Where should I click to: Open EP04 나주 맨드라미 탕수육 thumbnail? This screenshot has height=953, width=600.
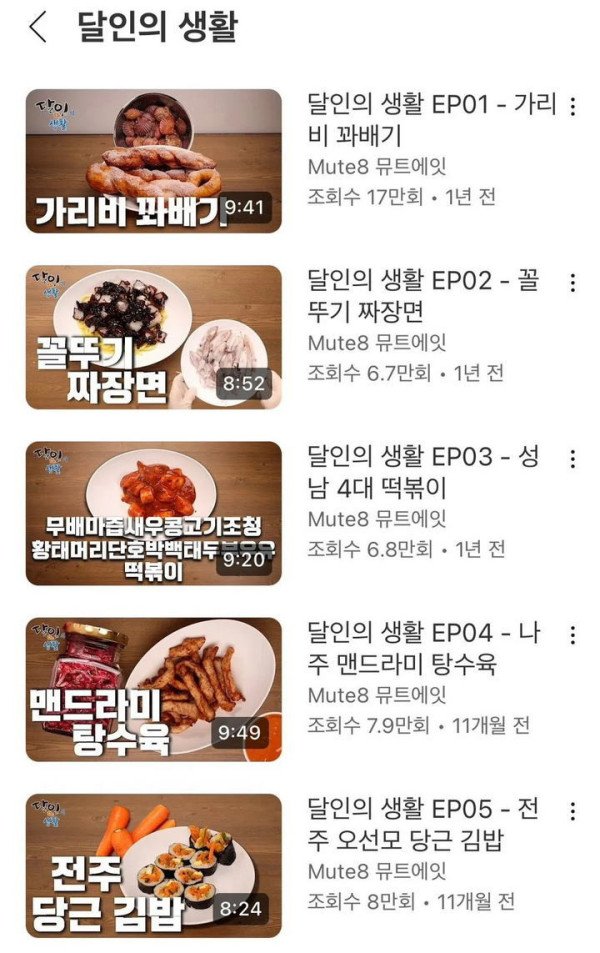pyautogui.click(x=154, y=689)
